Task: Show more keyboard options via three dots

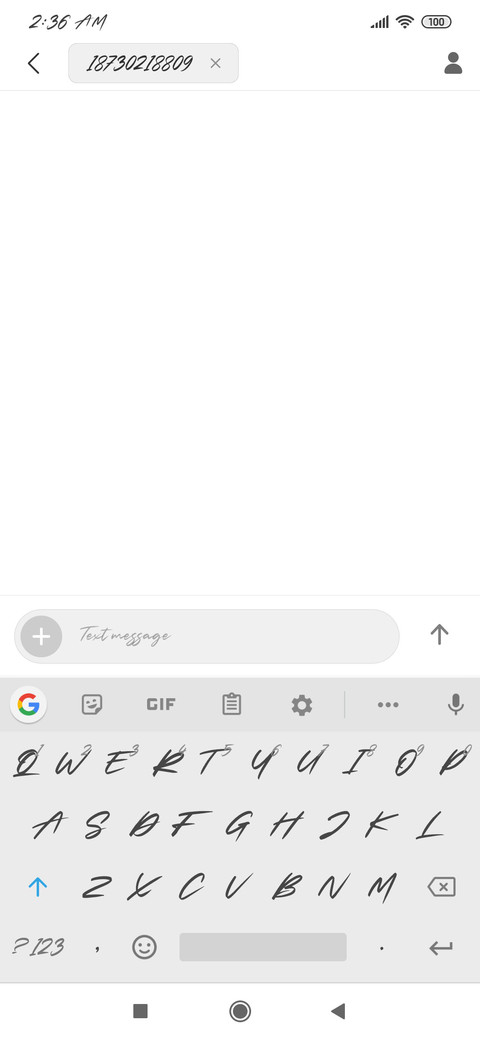Action: (x=388, y=704)
